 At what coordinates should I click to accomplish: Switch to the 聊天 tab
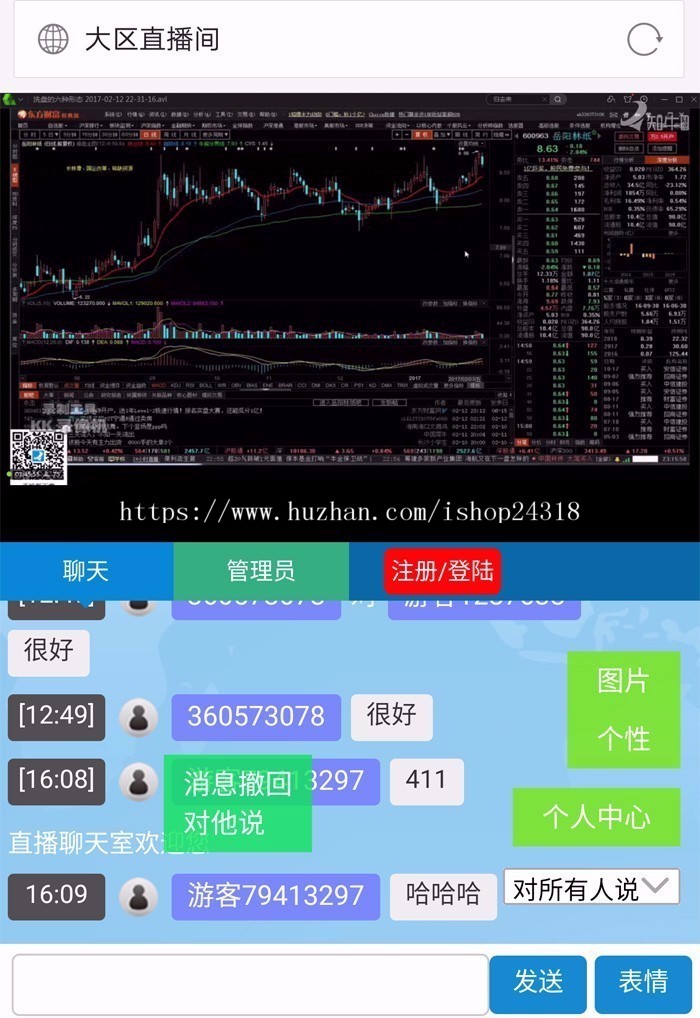[85, 571]
